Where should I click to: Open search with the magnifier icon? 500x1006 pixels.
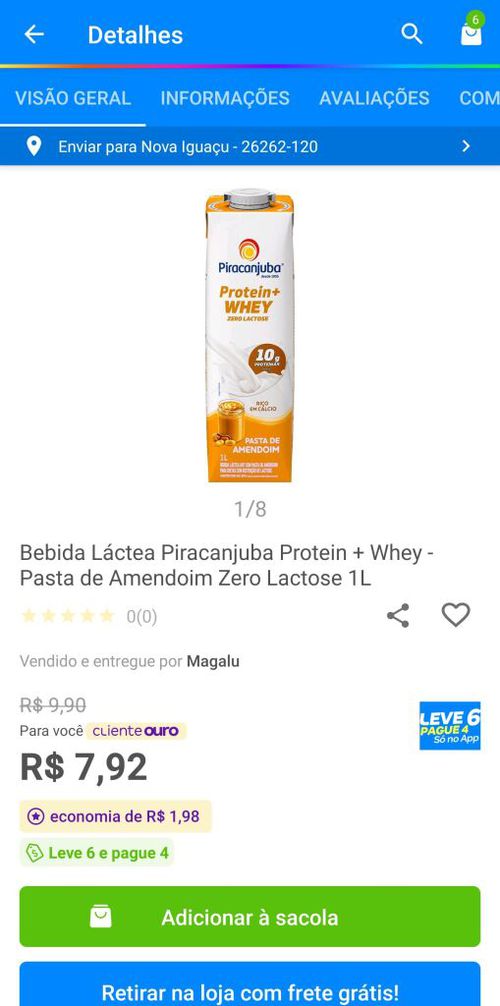[411, 34]
